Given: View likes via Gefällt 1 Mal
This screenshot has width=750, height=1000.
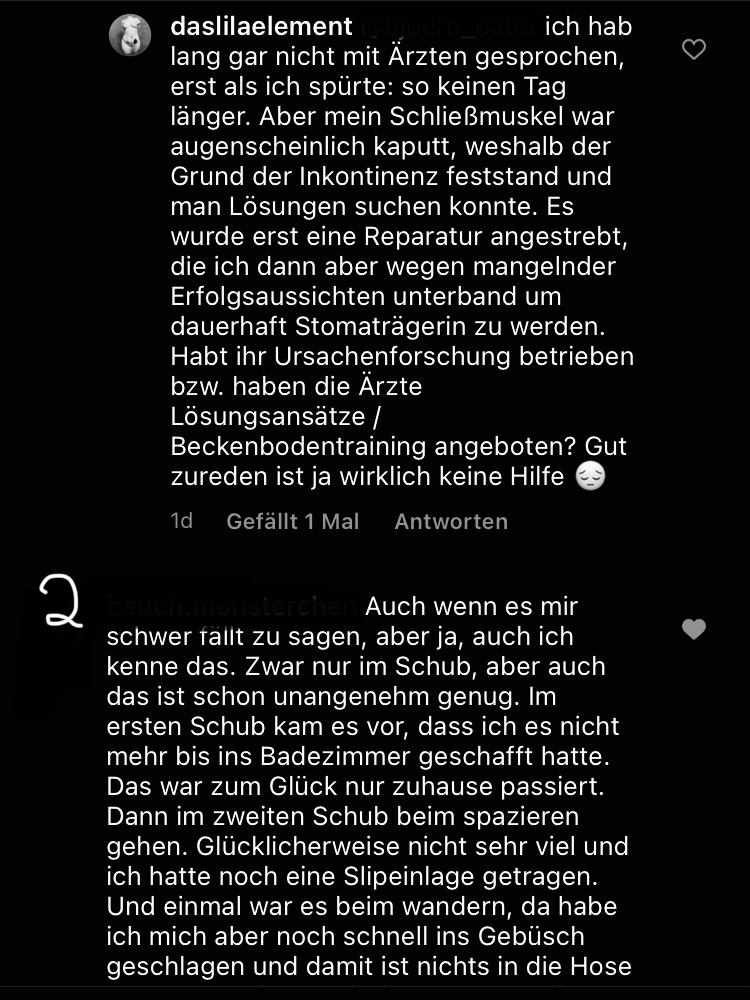Looking at the screenshot, I should pyautogui.click(x=292, y=521).
